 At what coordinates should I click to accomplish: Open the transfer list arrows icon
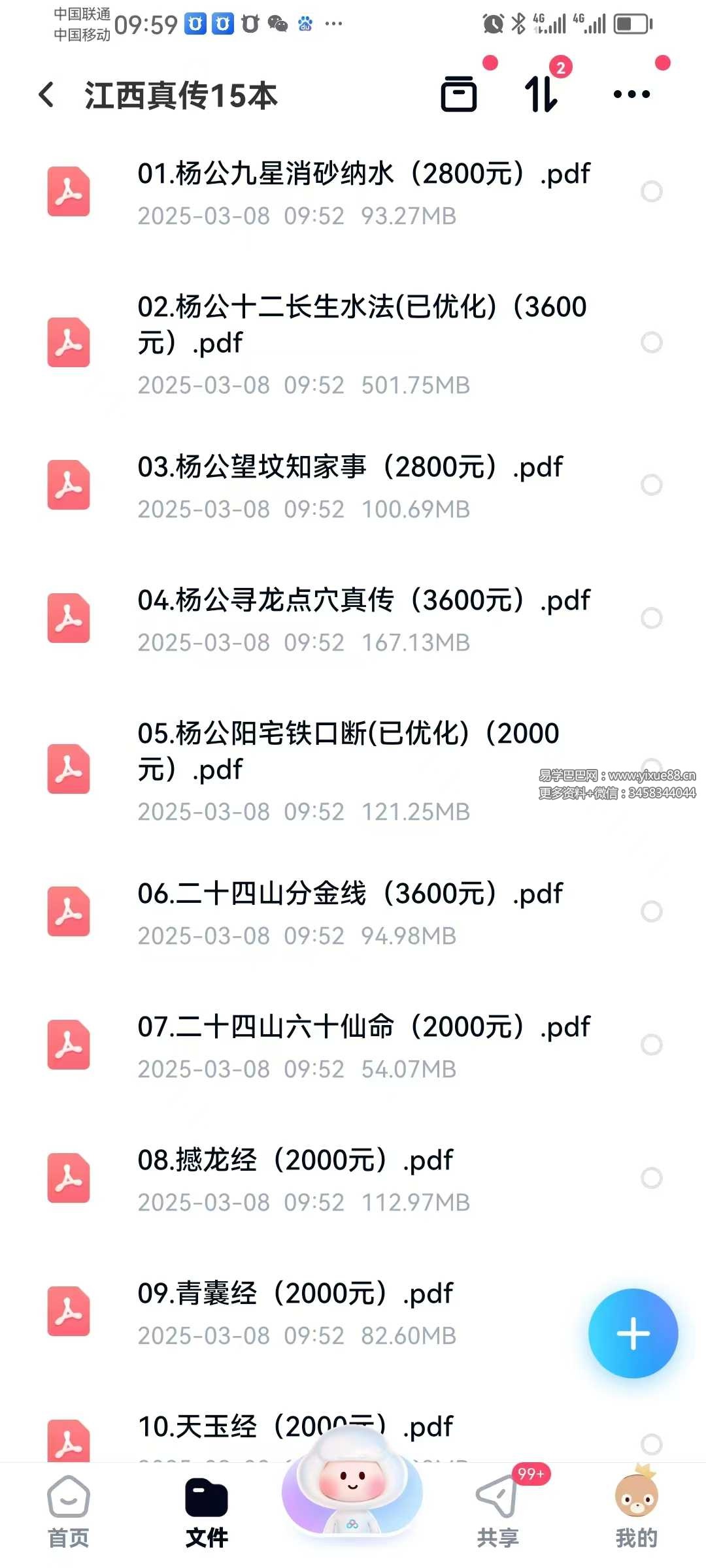click(x=541, y=94)
